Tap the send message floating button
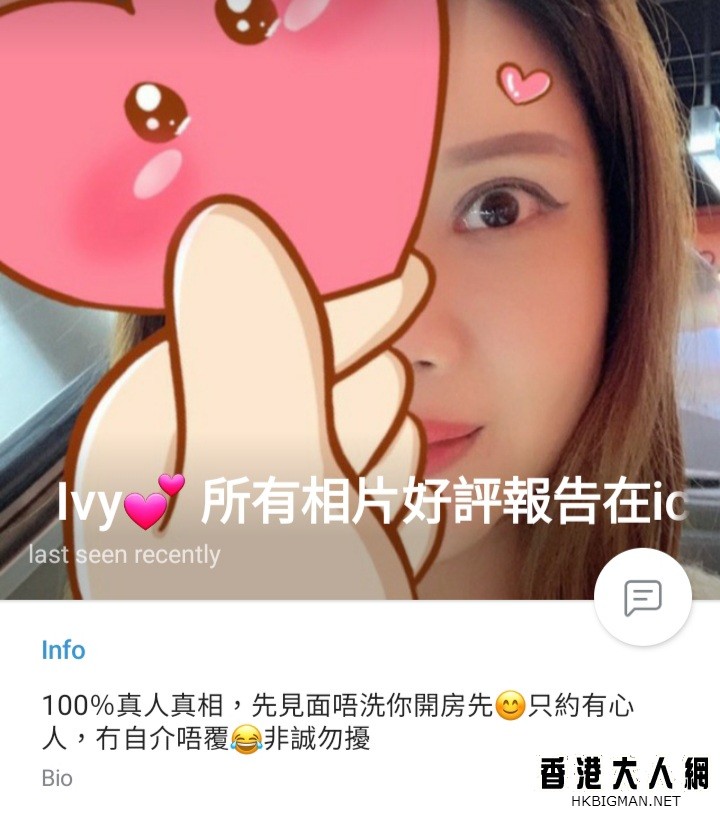The width and height of the screenshot is (720, 815). pos(642,598)
